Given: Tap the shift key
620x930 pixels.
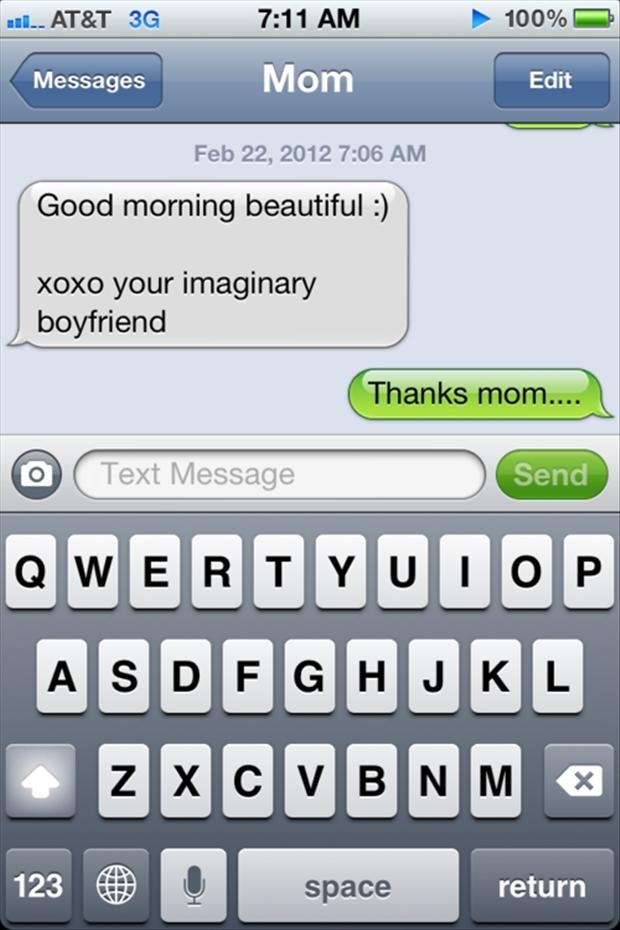Looking at the screenshot, I should coord(40,781).
